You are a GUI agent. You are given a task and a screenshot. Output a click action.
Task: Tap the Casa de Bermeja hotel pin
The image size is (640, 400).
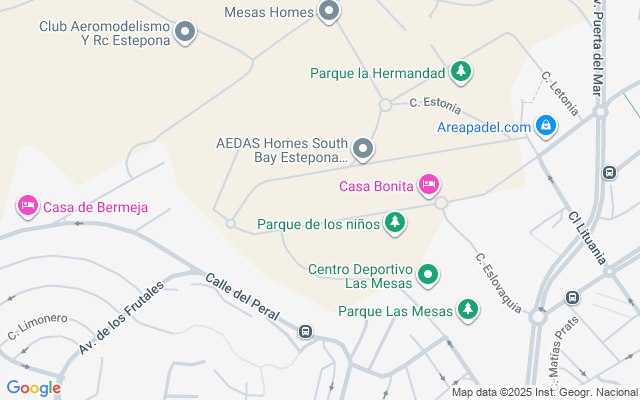[28, 206]
